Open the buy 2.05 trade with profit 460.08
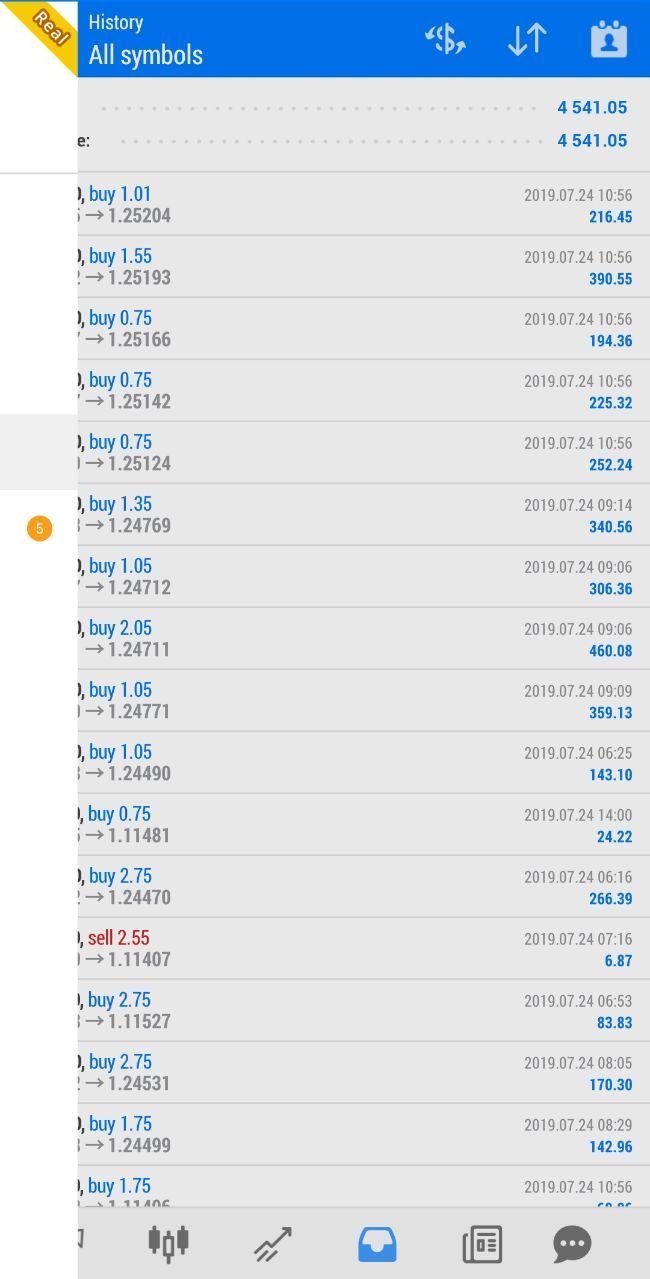 360,639
